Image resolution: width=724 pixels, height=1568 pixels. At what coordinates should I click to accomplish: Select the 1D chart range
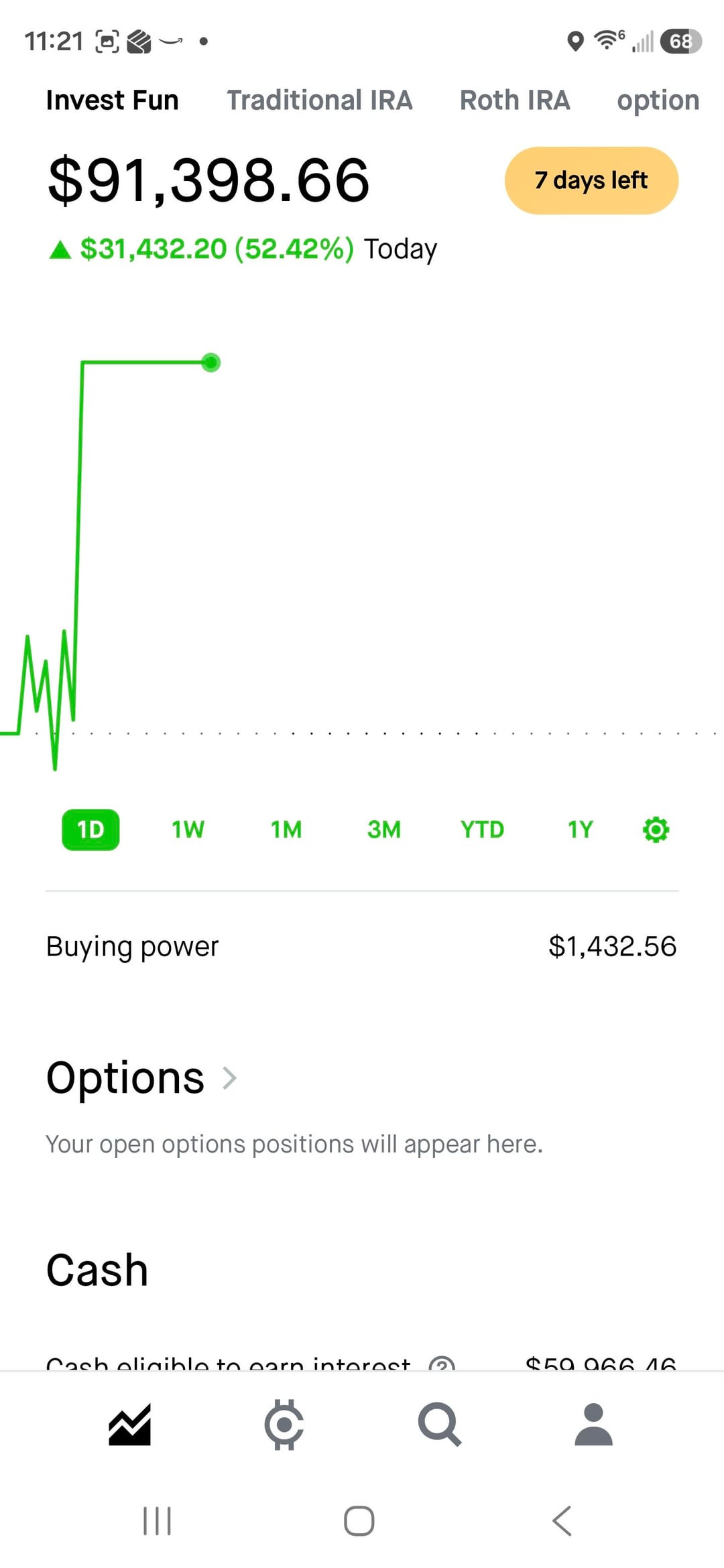coord(90,830)
